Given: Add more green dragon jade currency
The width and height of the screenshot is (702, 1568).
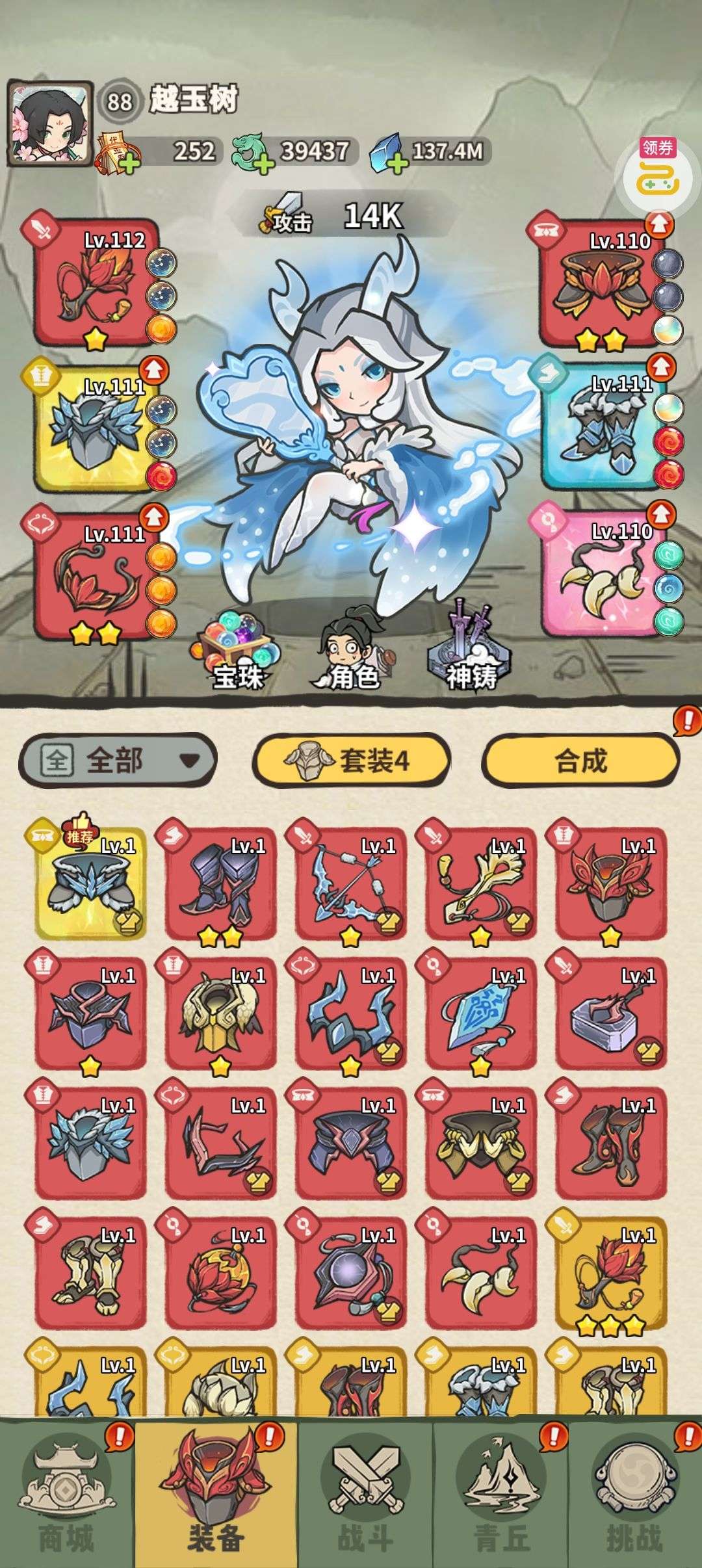Looking at the screenshot, I should 263,163.
